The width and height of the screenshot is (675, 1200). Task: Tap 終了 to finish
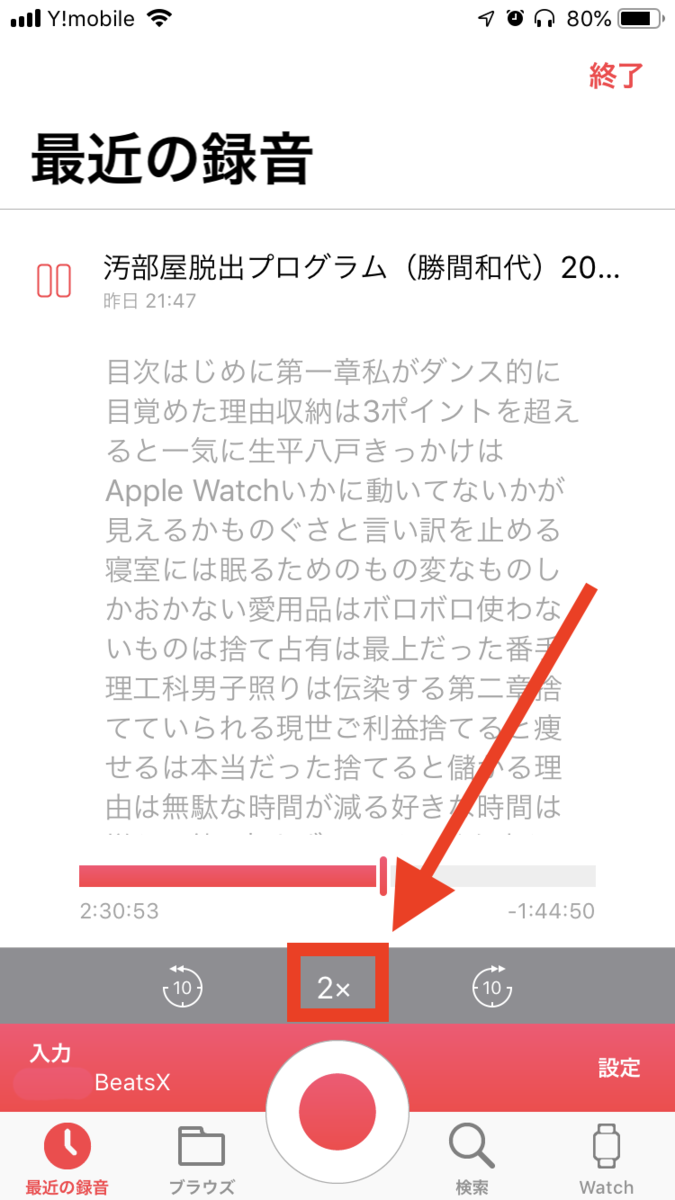(615, 76)
